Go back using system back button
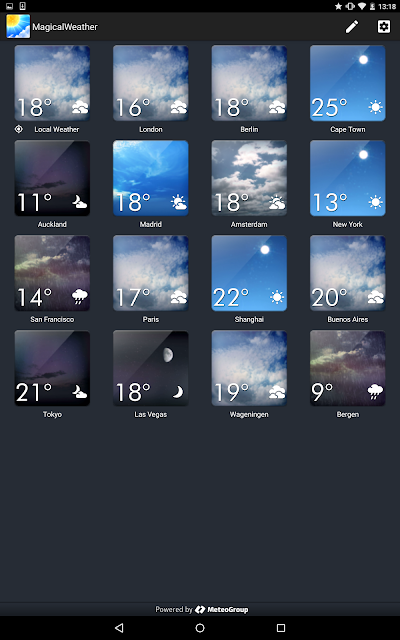This screenshot has height=640, width=400. click(119, 628)
